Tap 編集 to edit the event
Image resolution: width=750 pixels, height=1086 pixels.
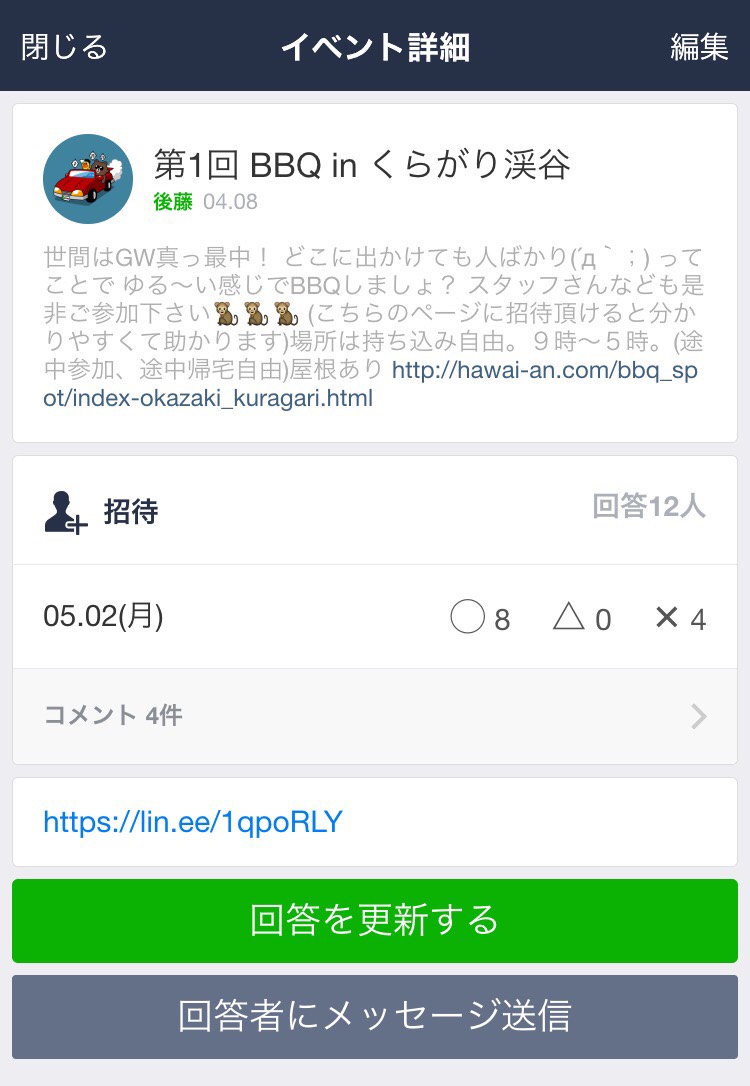tap(698, 47)
